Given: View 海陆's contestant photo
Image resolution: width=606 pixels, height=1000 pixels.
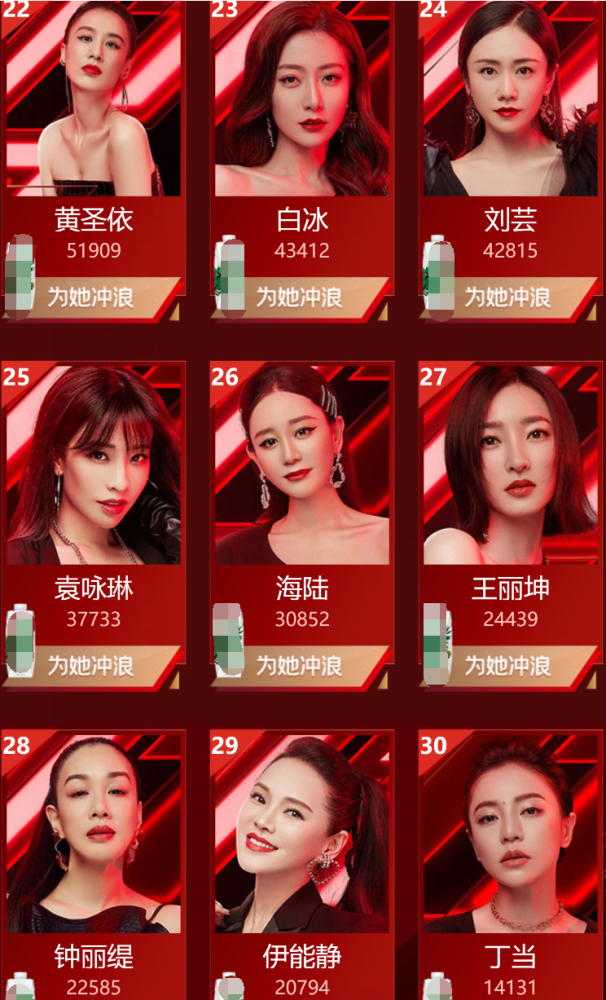Looking at the screenshot, I should pos(302,465).
